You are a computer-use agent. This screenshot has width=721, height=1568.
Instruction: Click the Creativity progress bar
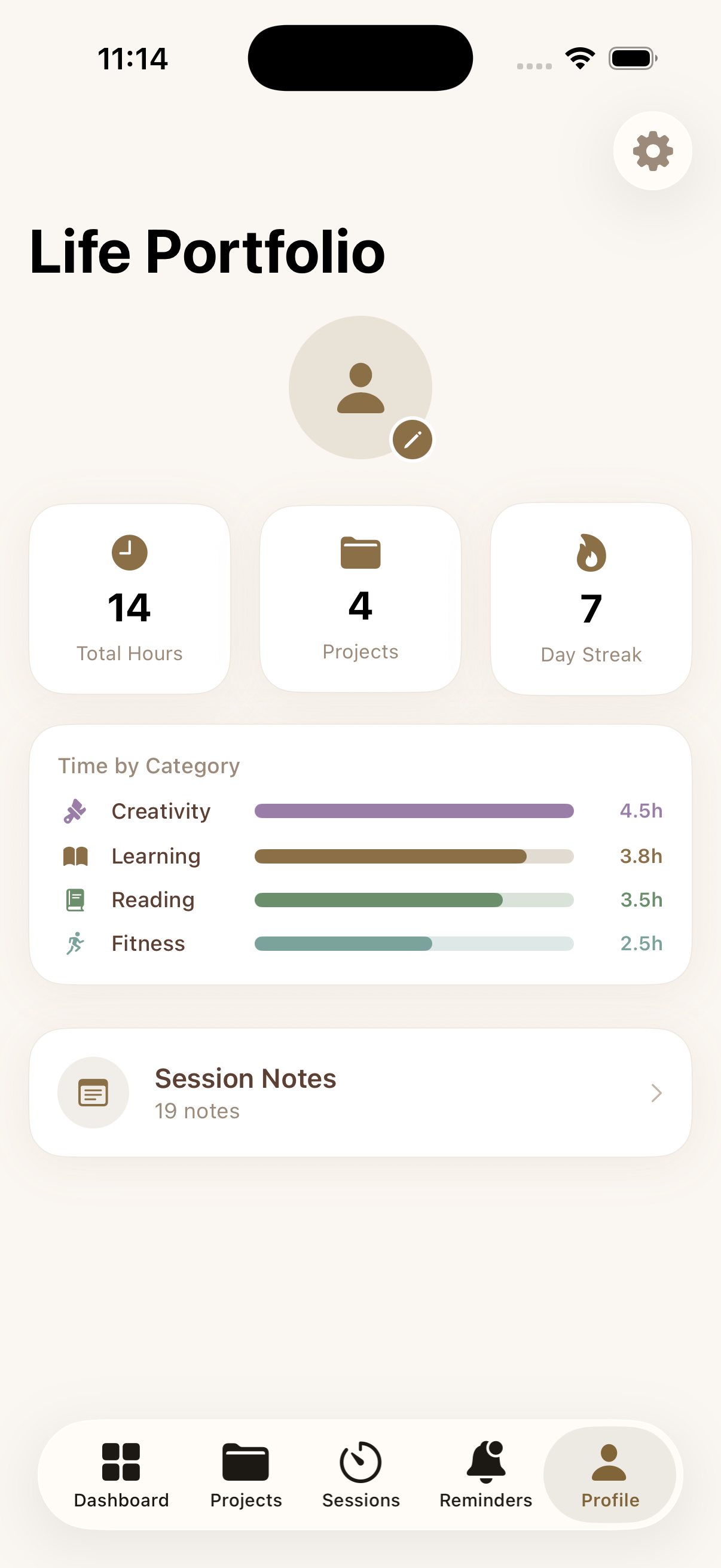click(x=414, y=811)
